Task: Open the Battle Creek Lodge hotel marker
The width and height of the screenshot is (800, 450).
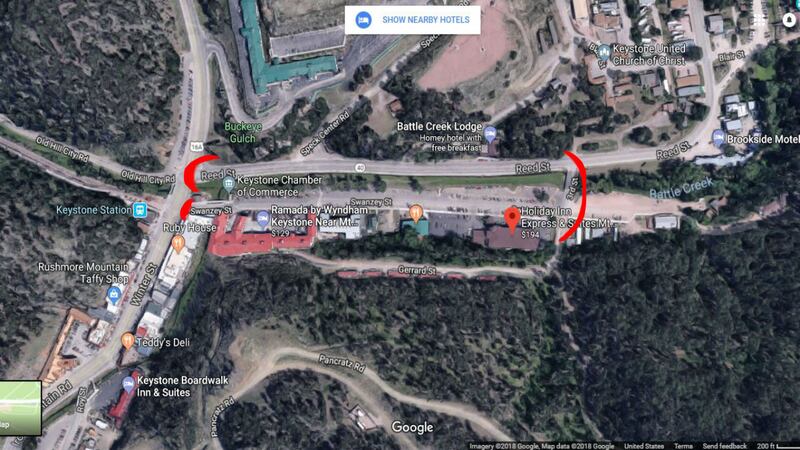Action: pyautogui.click(x=490, y=133)
